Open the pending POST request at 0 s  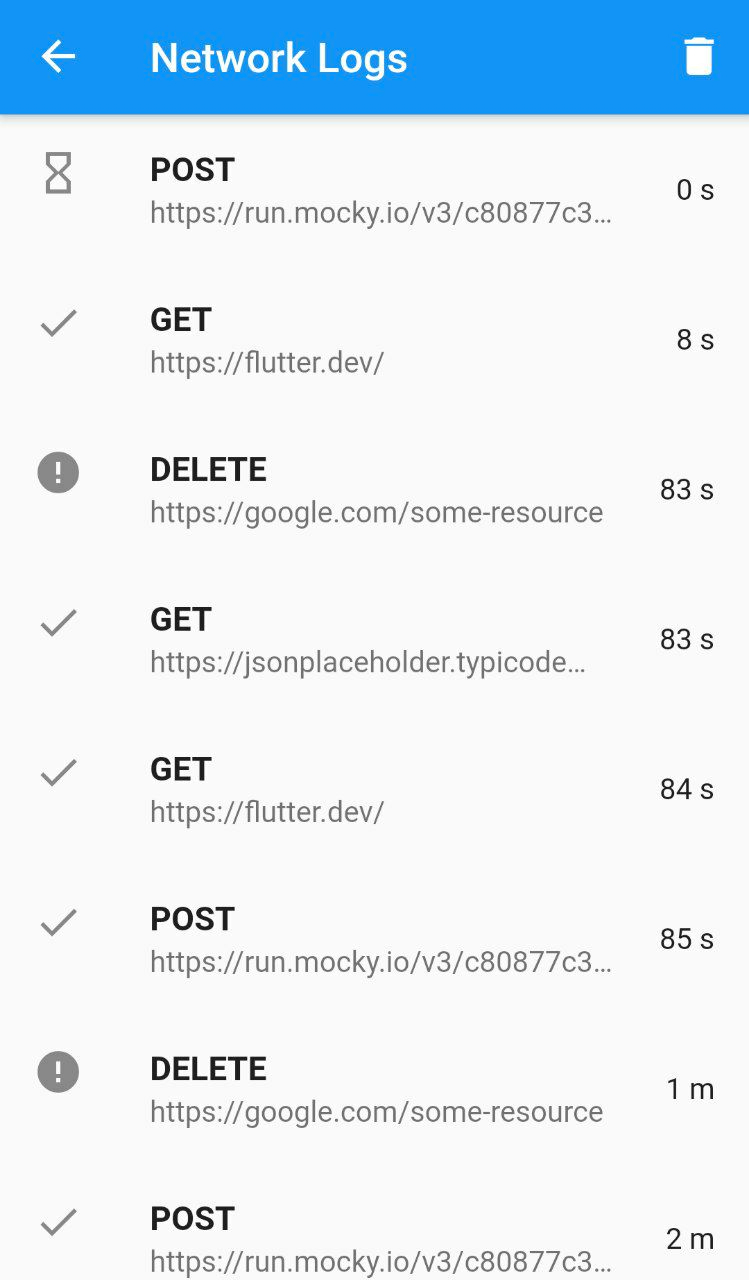(x=380, y=190)
